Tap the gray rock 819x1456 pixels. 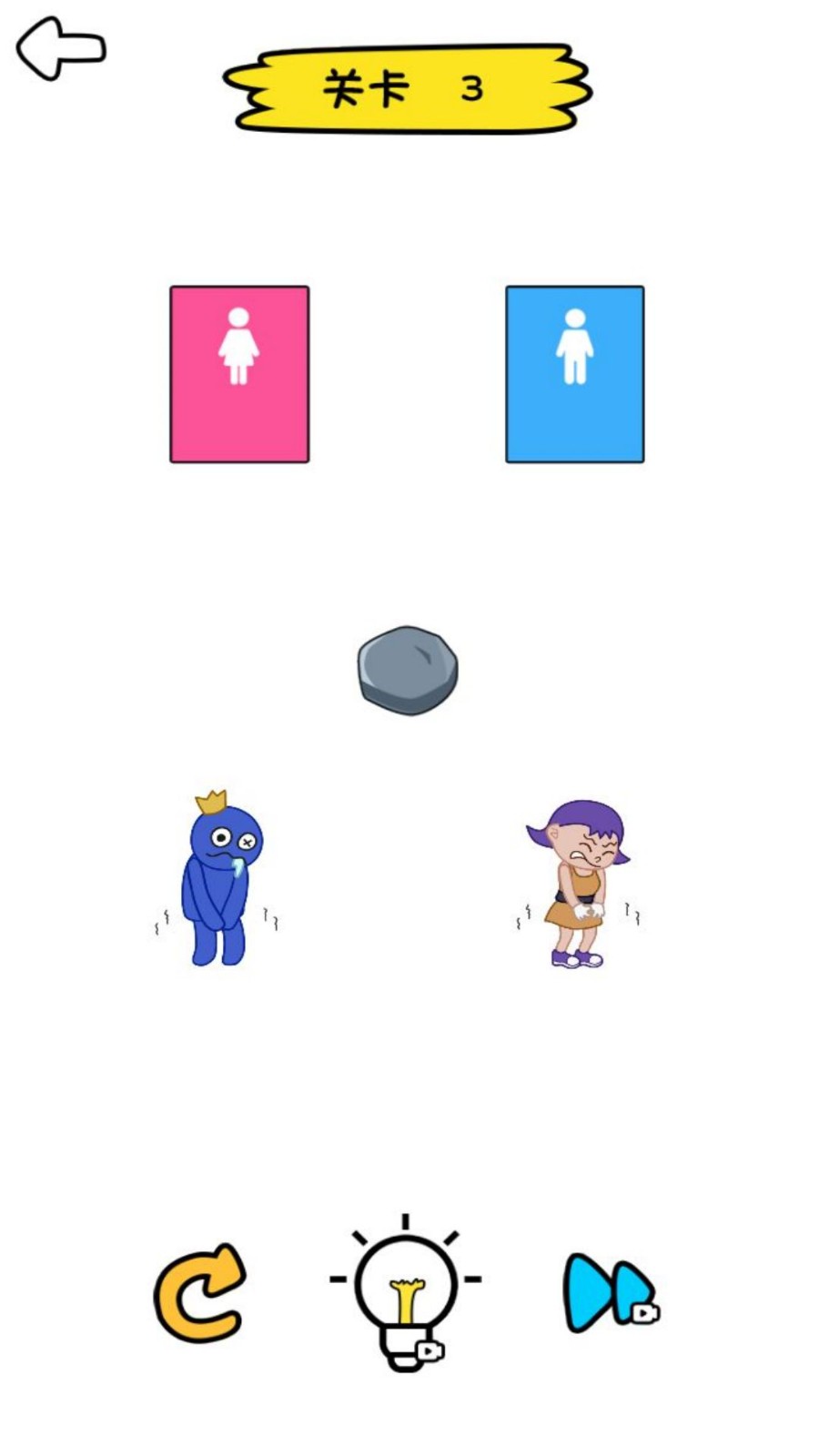[408, 670]
